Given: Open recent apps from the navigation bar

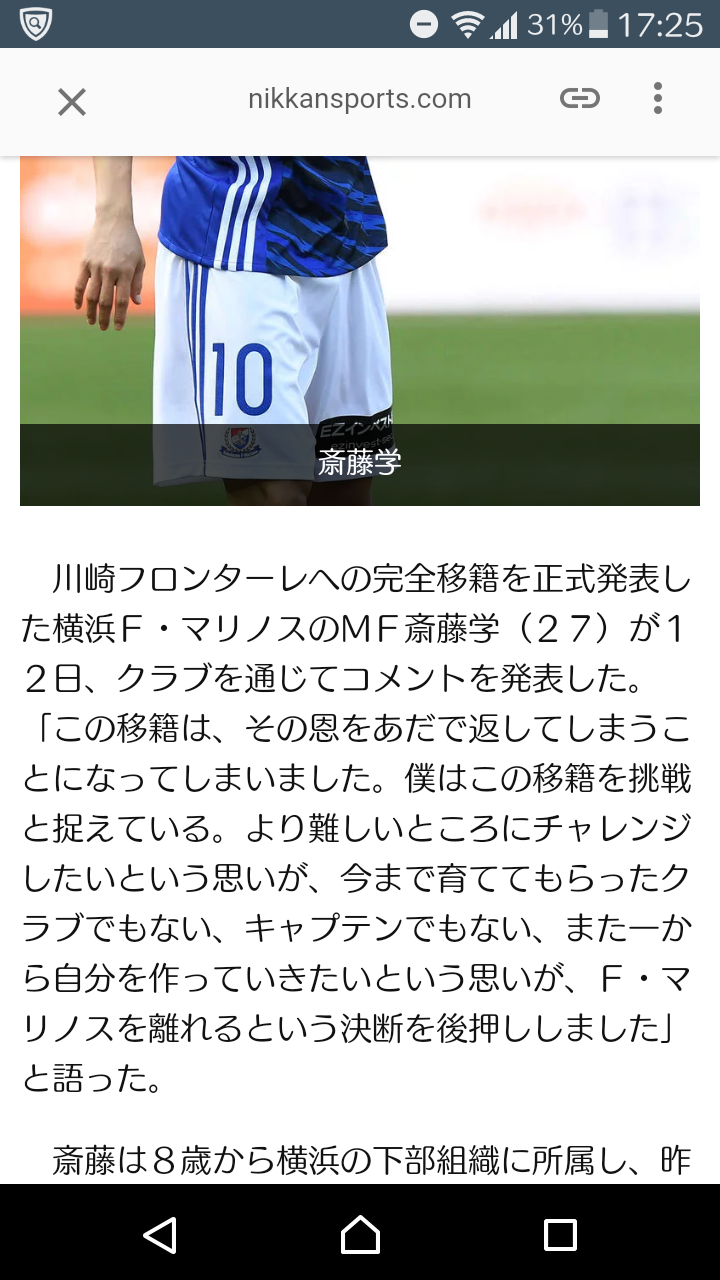Looking at the screenshot, I should (560, 1234).
